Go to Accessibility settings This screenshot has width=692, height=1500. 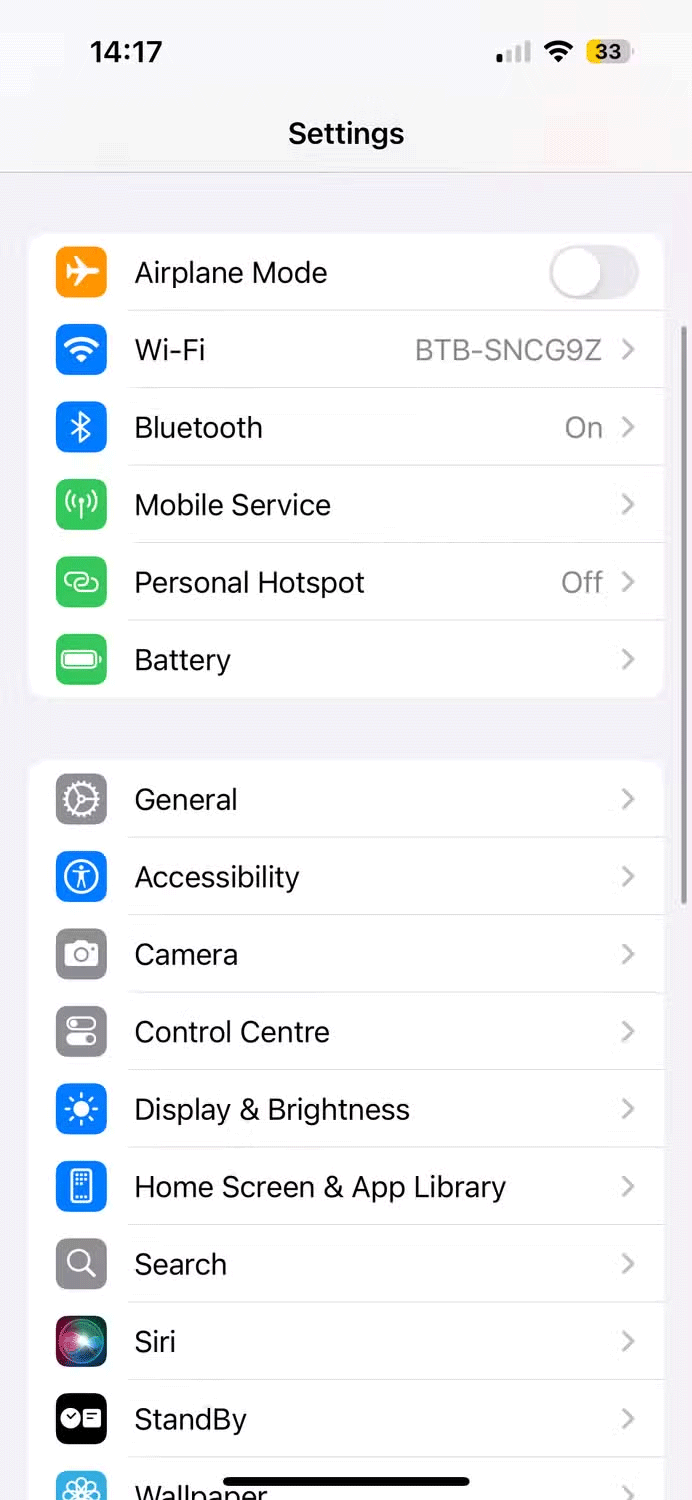point(345,877)
